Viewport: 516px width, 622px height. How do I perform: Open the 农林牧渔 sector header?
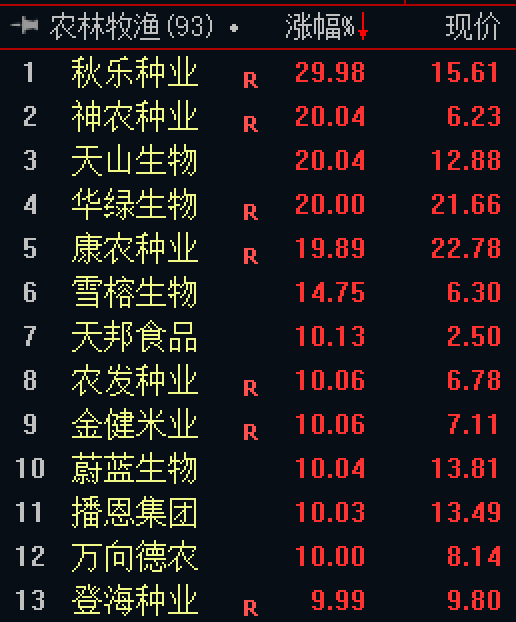click(131, 27)
